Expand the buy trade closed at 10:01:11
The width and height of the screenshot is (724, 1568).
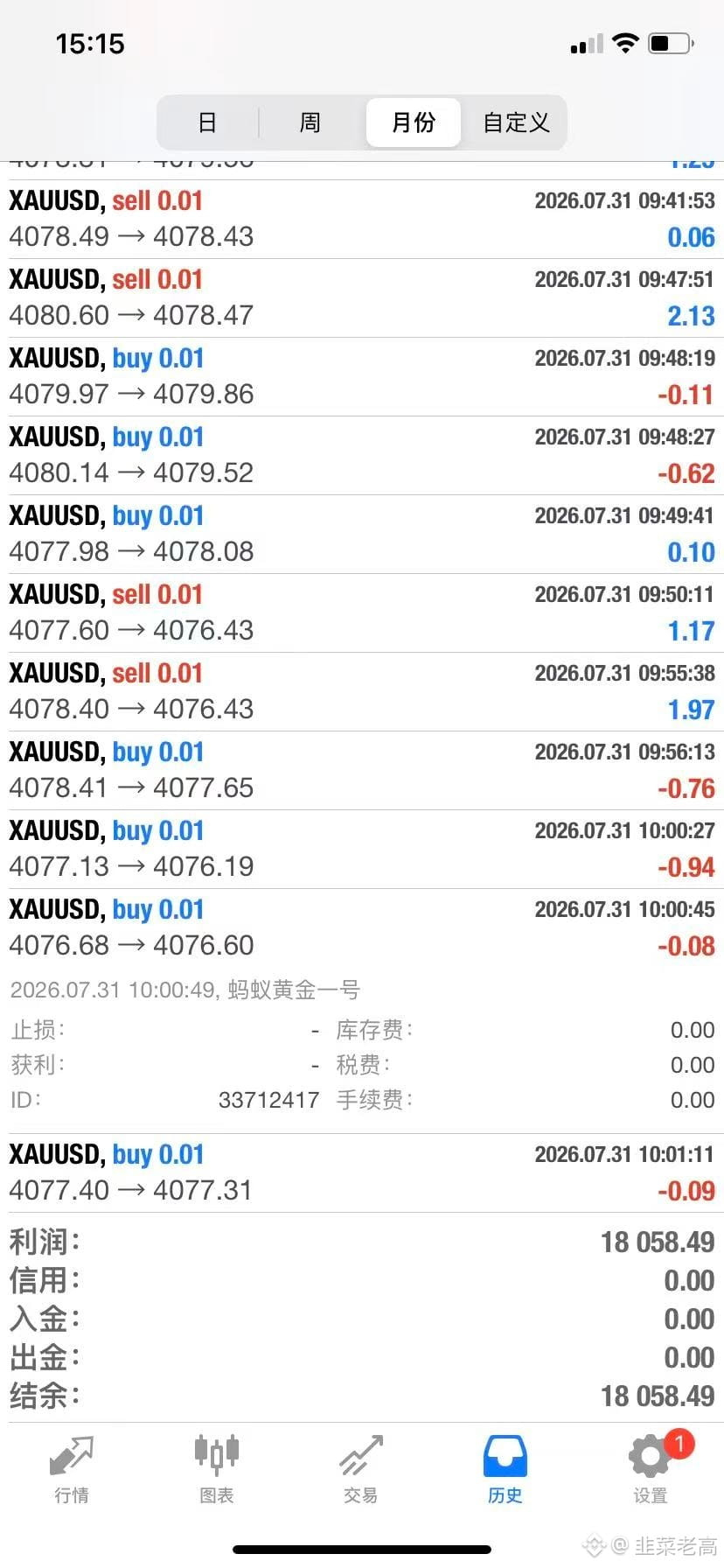tap(362, 1173)
